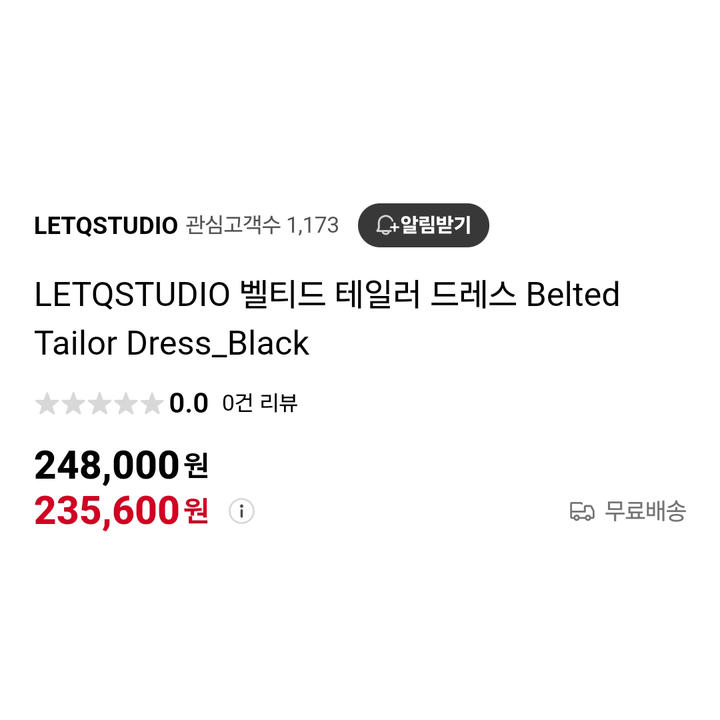Tap the 알림받기 notification button
The width and height of the screenshot is (720, 720).
[423, 225]
